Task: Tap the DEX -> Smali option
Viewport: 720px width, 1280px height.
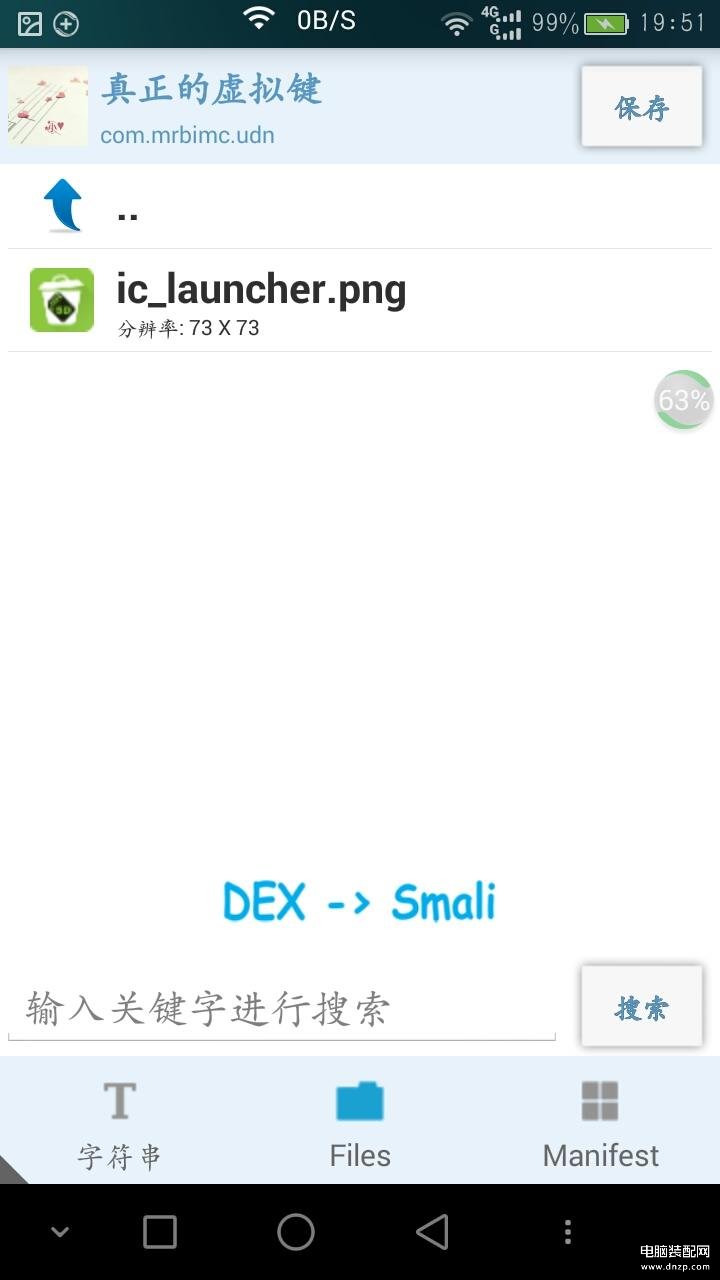Action: click(x=359, y=902)
